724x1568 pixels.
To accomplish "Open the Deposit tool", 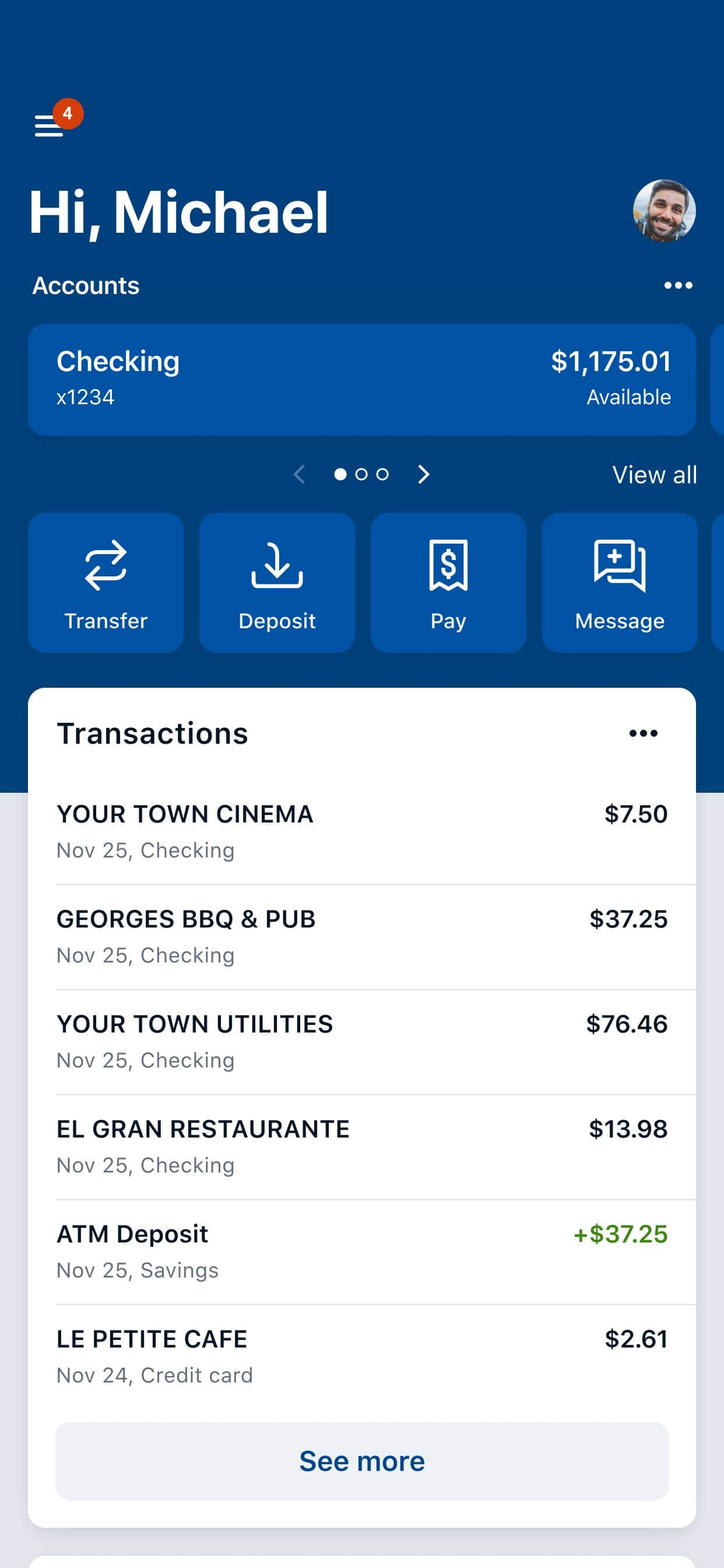I will 277,582.
